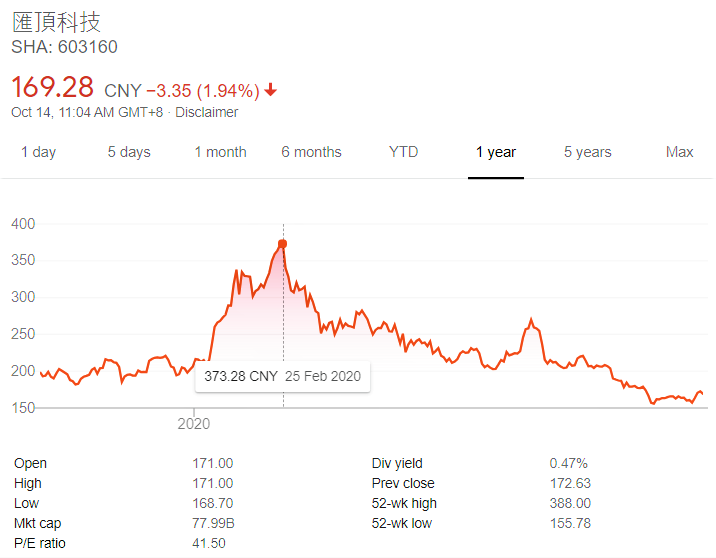Switch to Max range

(x=679, y=152)
